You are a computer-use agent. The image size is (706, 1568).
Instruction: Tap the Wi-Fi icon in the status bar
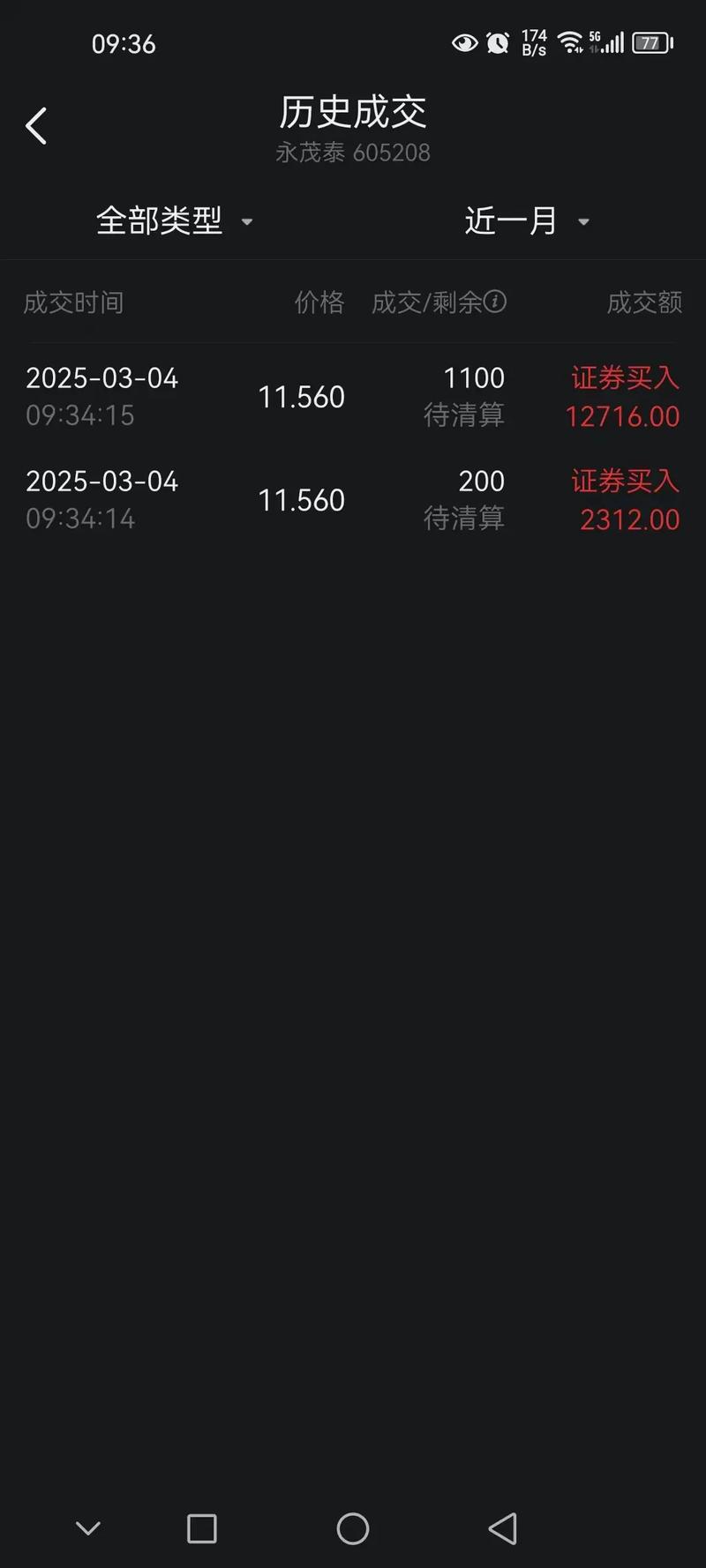pyautogui.click(x=570, y=42)
